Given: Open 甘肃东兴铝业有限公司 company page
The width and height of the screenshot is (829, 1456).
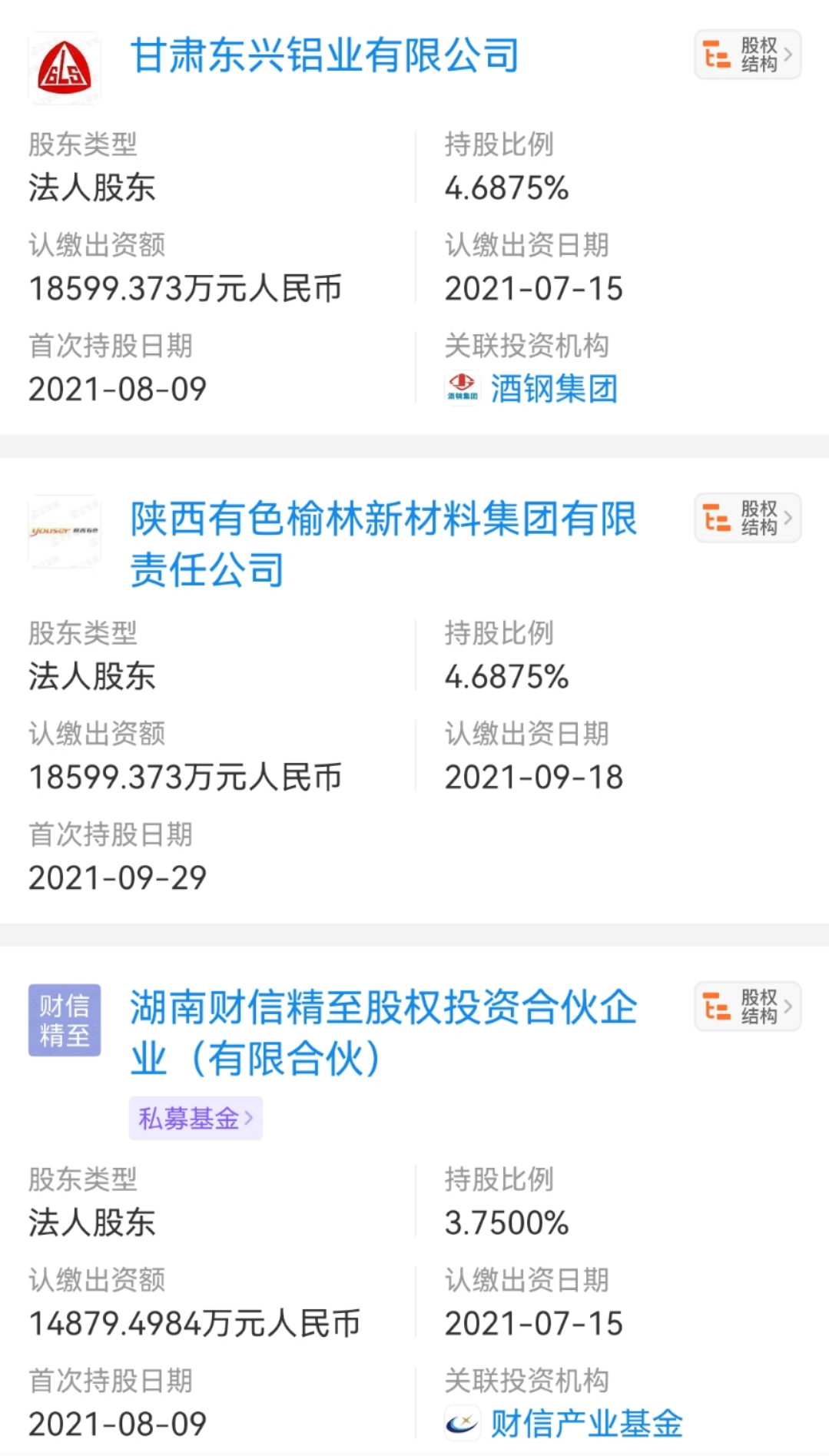Looking at the screenshot, I should pyautogui.click(x=325, y=56).
